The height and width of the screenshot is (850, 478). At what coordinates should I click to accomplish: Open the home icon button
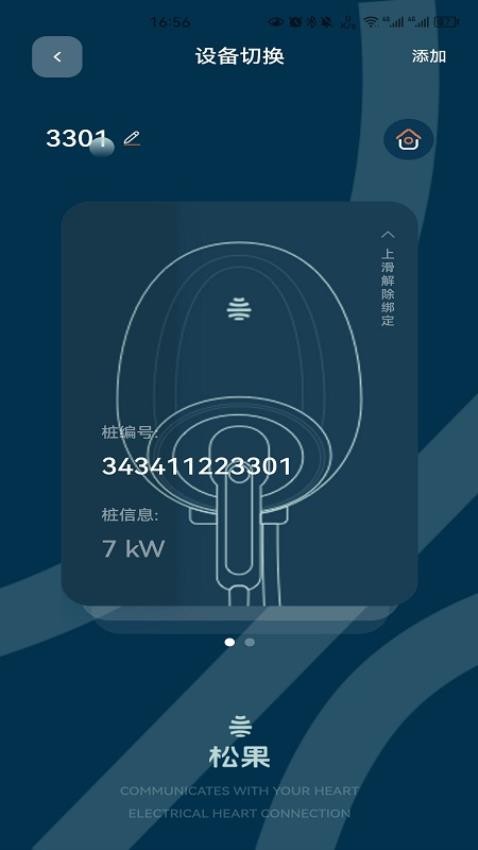(x=408, y=139)
